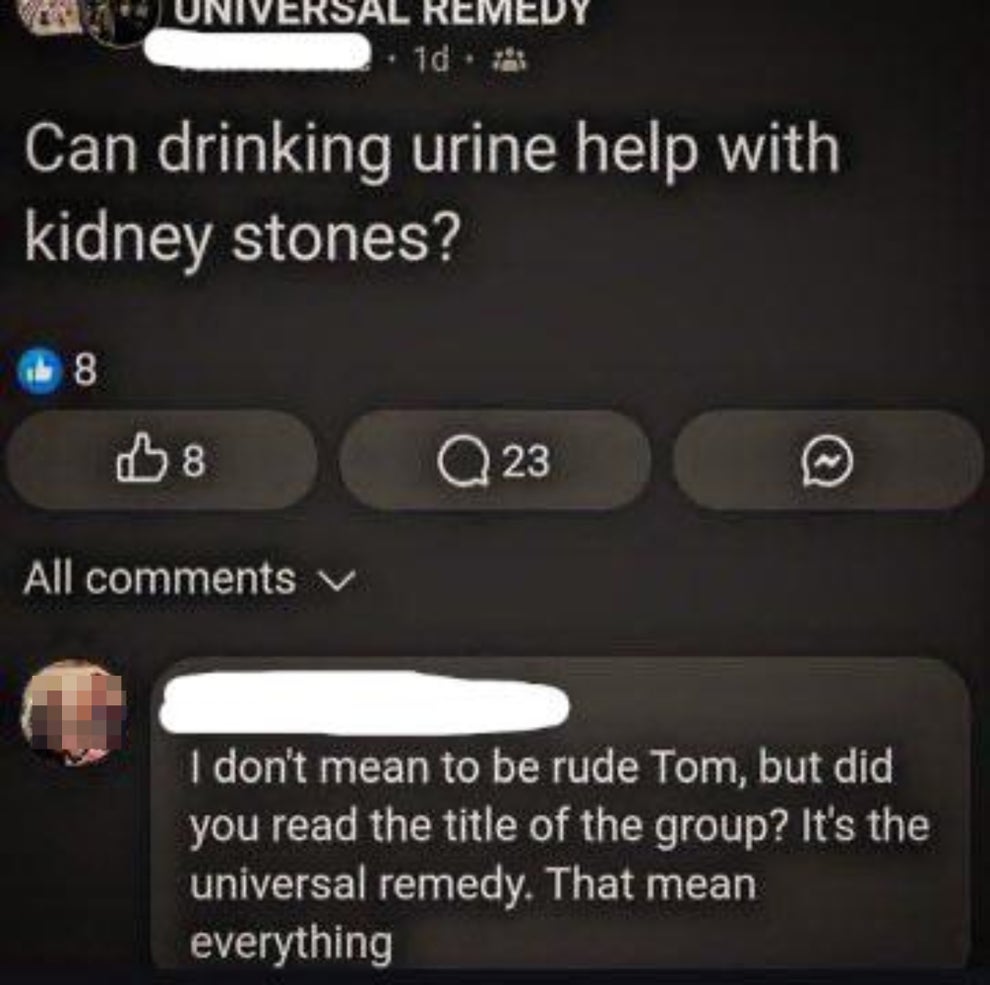The height and width of the screenshot is (985, 990).
Task: View who reacted to the post
Action: 62,372
